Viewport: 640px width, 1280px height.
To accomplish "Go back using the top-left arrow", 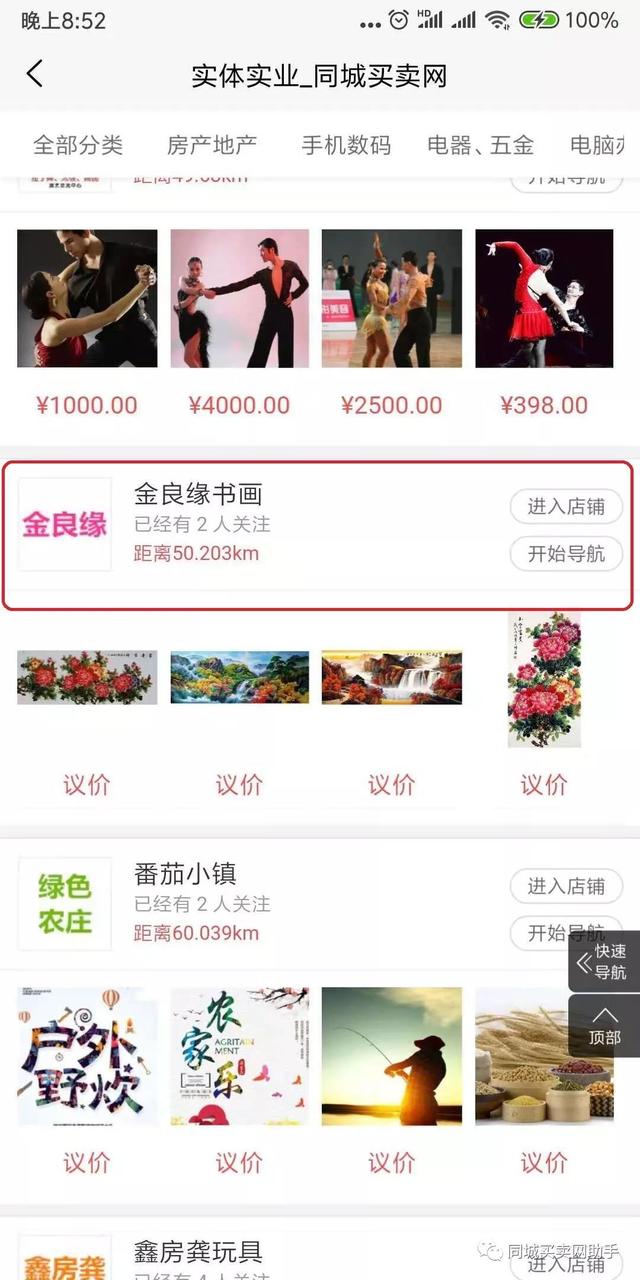I will (x=35, y=74).
